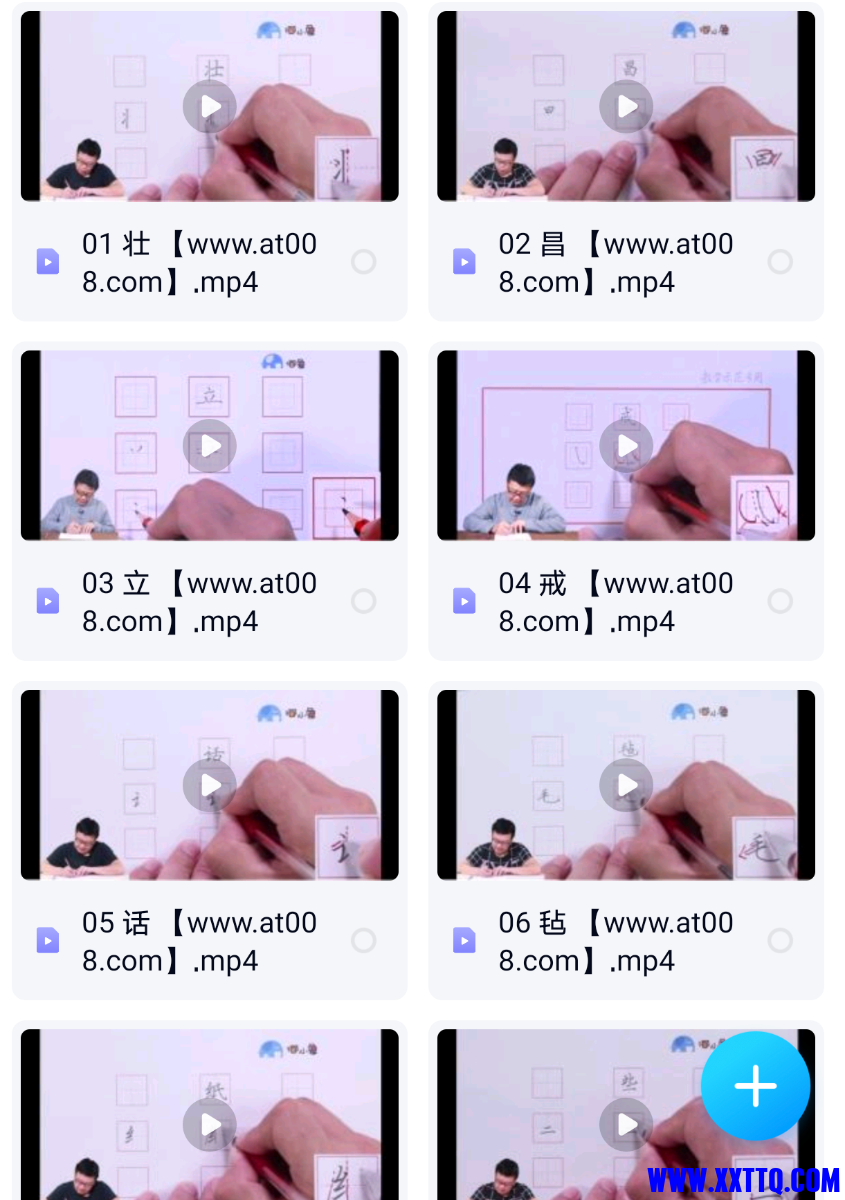Screen dimensions: 845x1200
Task: Open the 03 立 video thumbnail
Action: 210,445
